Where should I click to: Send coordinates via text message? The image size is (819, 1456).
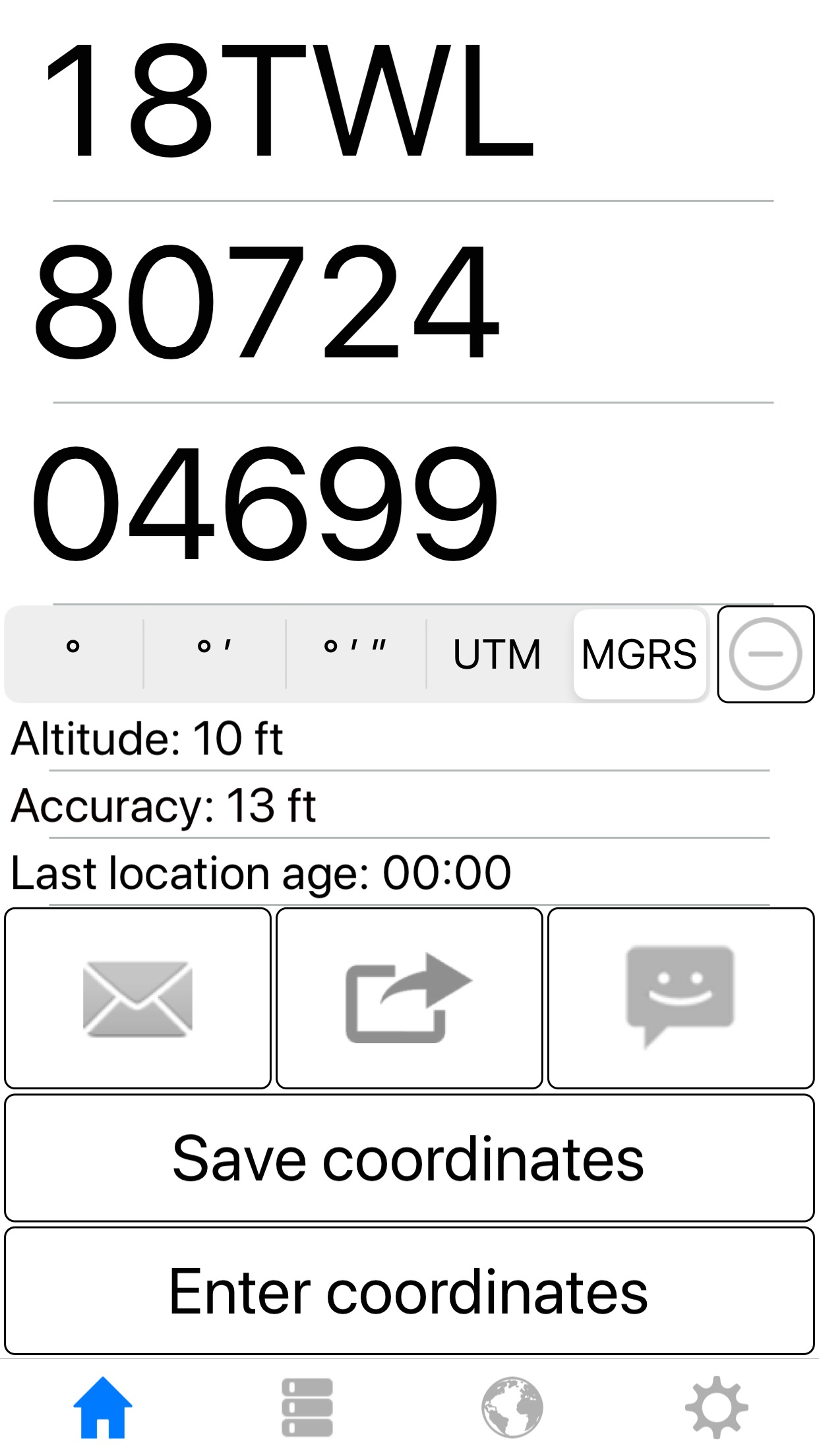pyautogui.click(x=681, y=998)
